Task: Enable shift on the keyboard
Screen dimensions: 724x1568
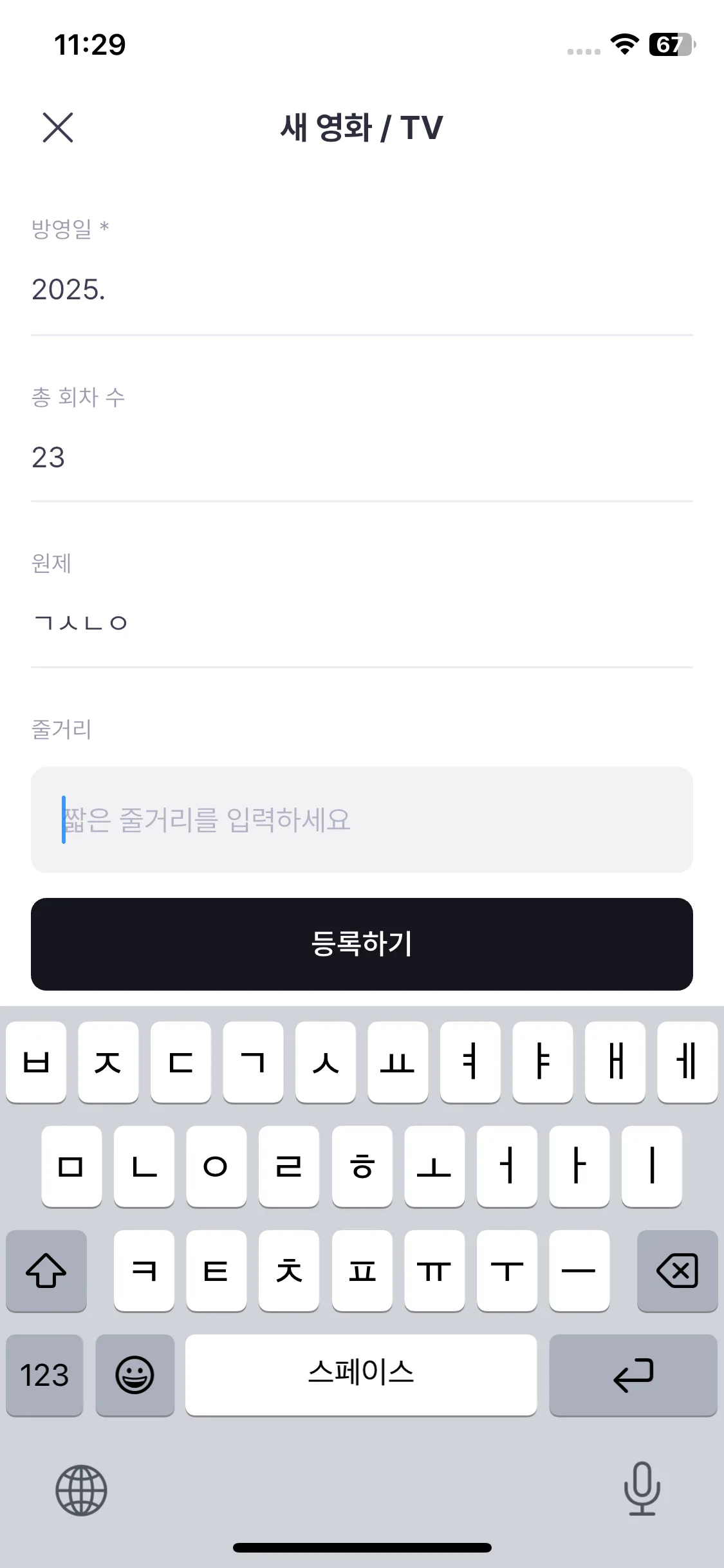Action: [46, 1271]
